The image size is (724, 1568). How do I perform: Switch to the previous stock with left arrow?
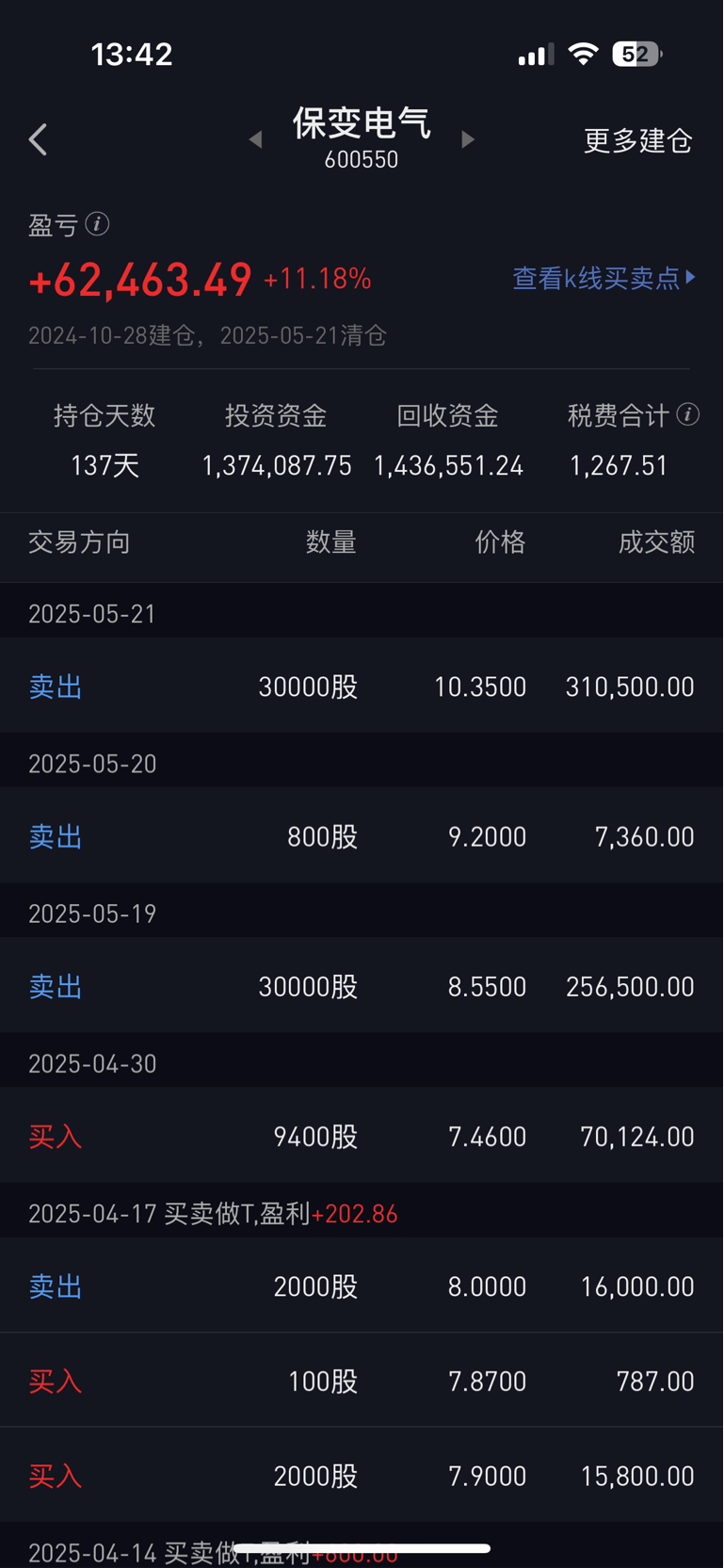(x=255, y=139)
